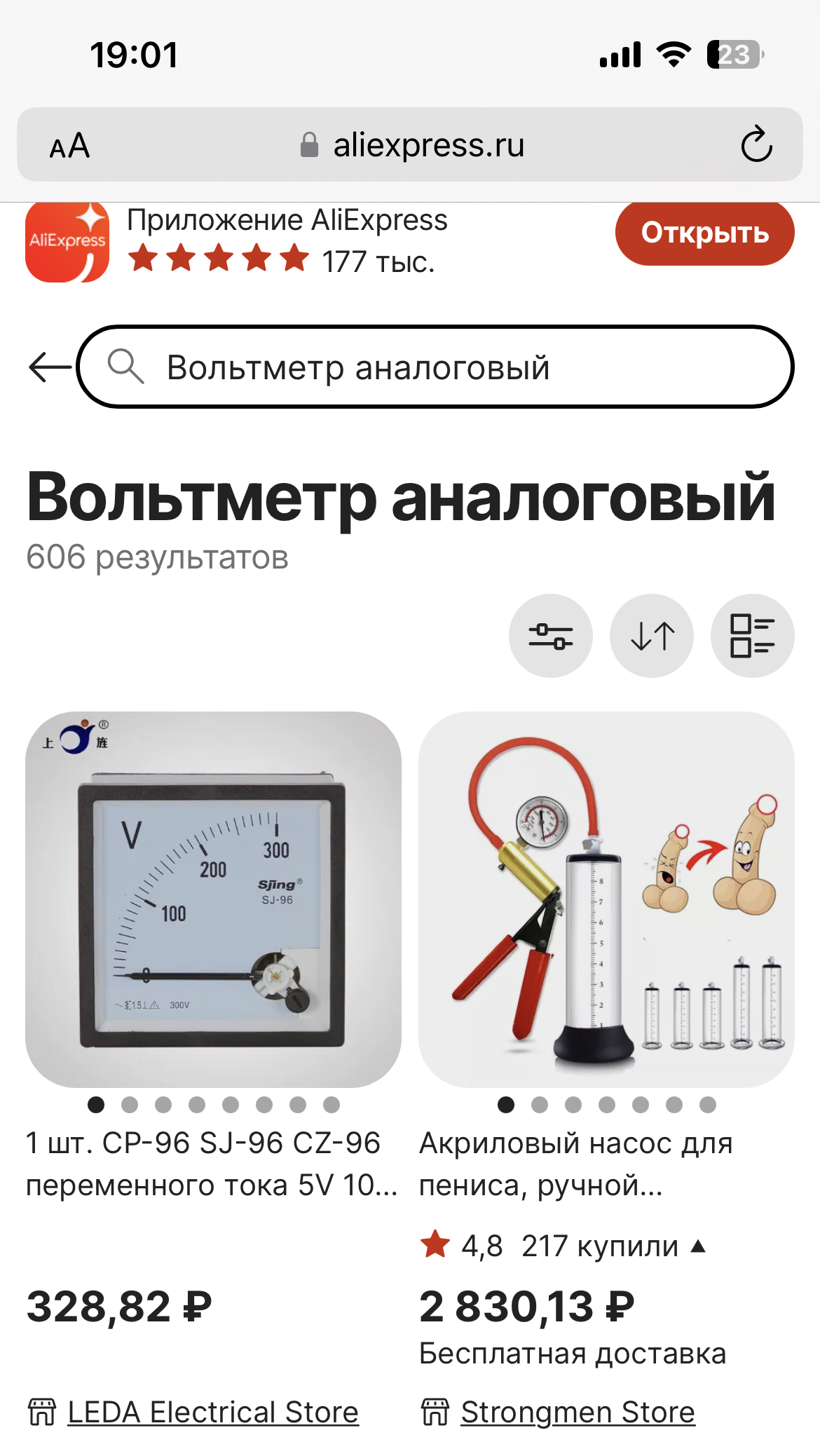Open the filter settings icon
820x1456 pixels.
(x=550, y=636)
